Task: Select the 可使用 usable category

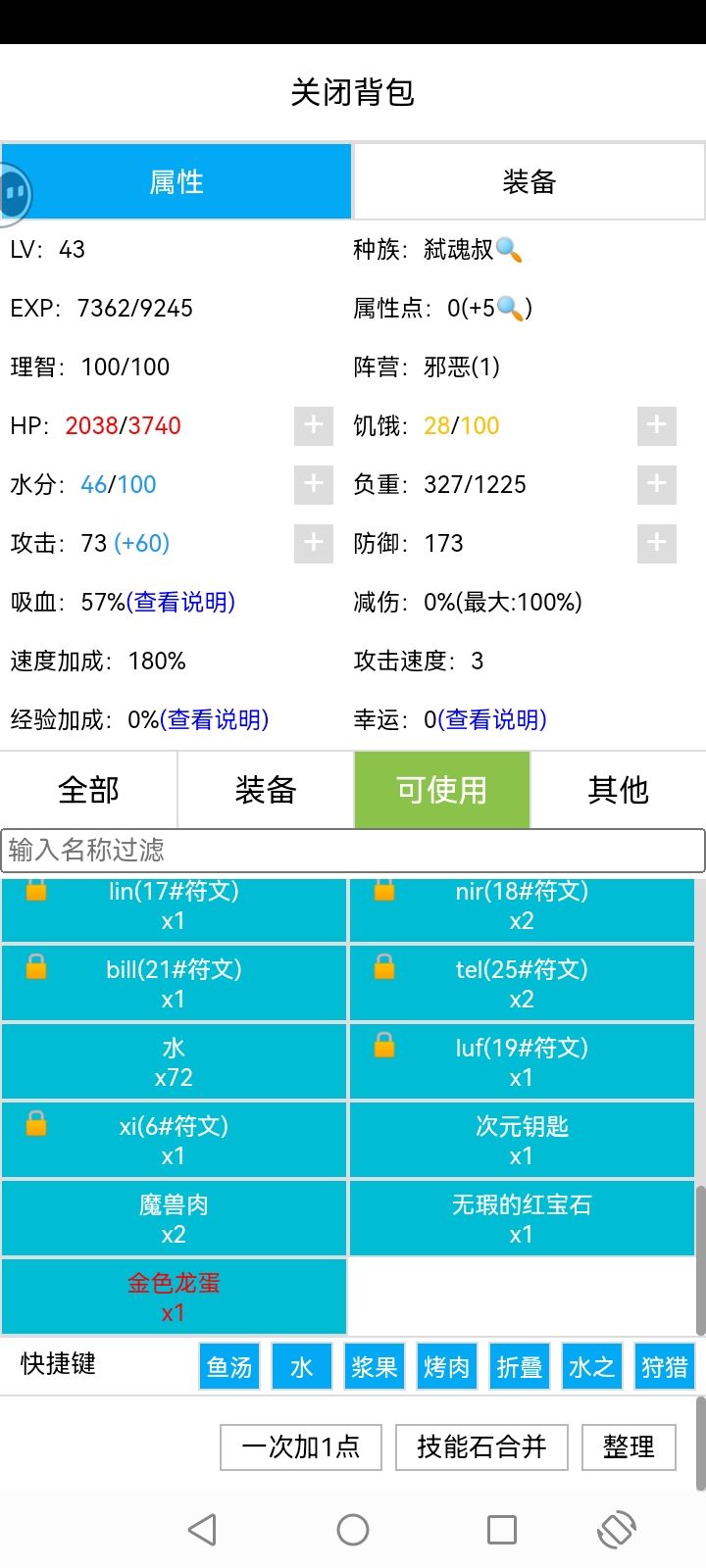Action: (x=441, y=790)
